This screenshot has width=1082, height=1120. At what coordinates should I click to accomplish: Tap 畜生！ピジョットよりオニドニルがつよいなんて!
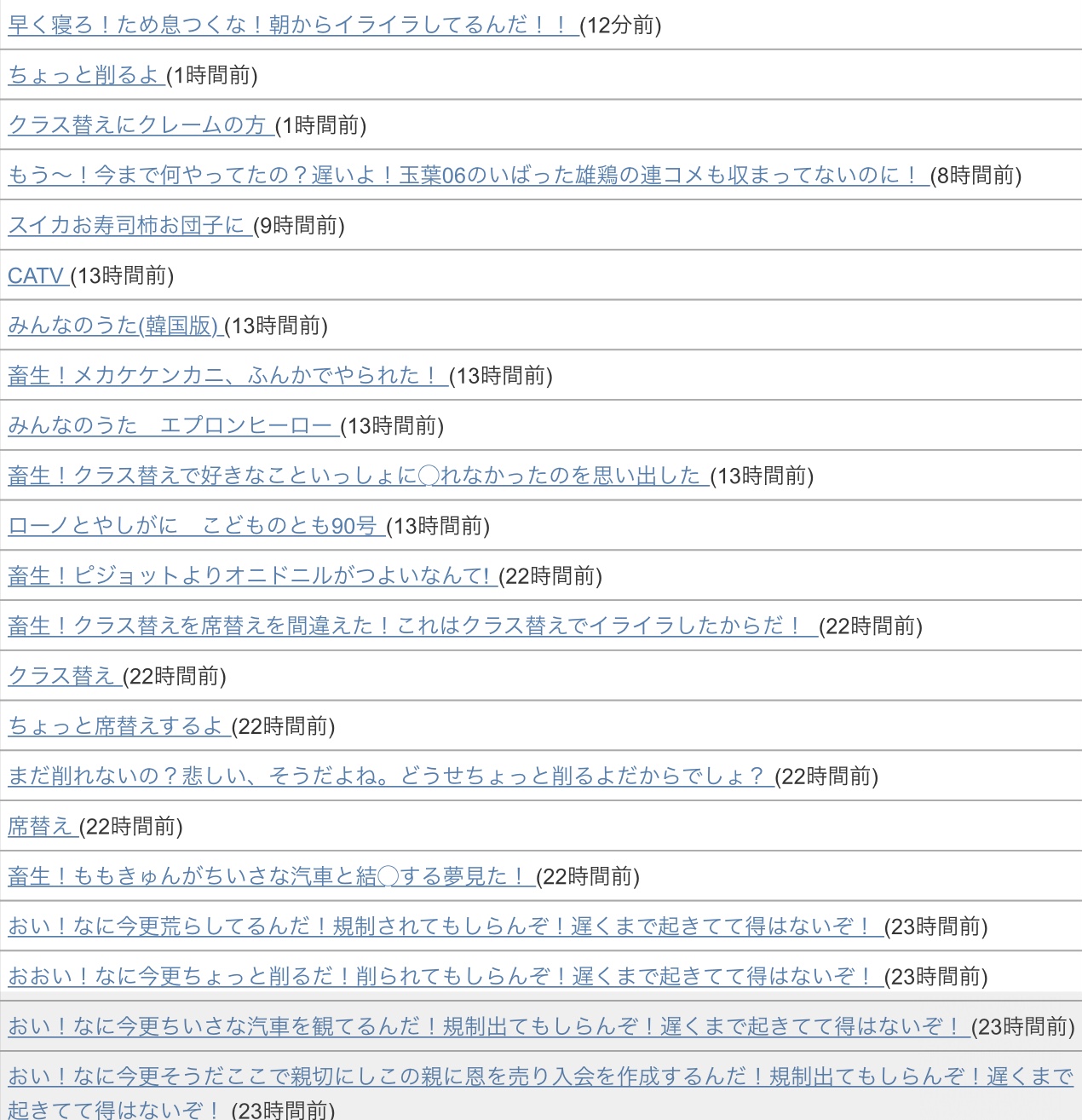click(253, 576)
